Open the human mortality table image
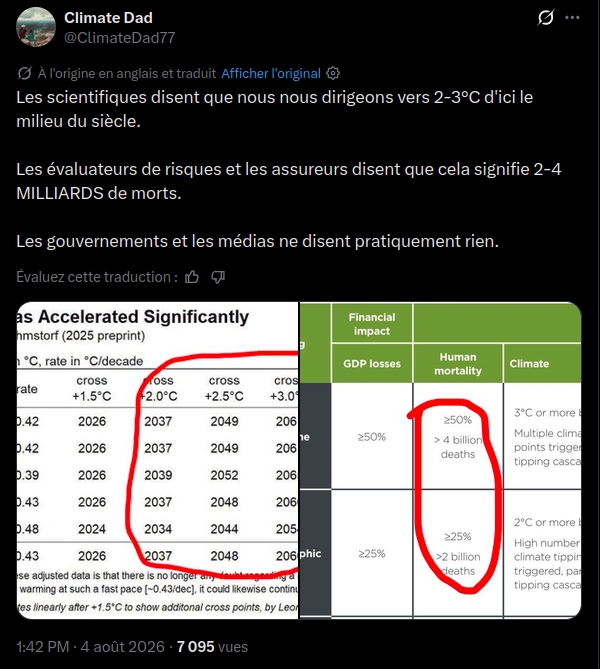 (440, 460)
